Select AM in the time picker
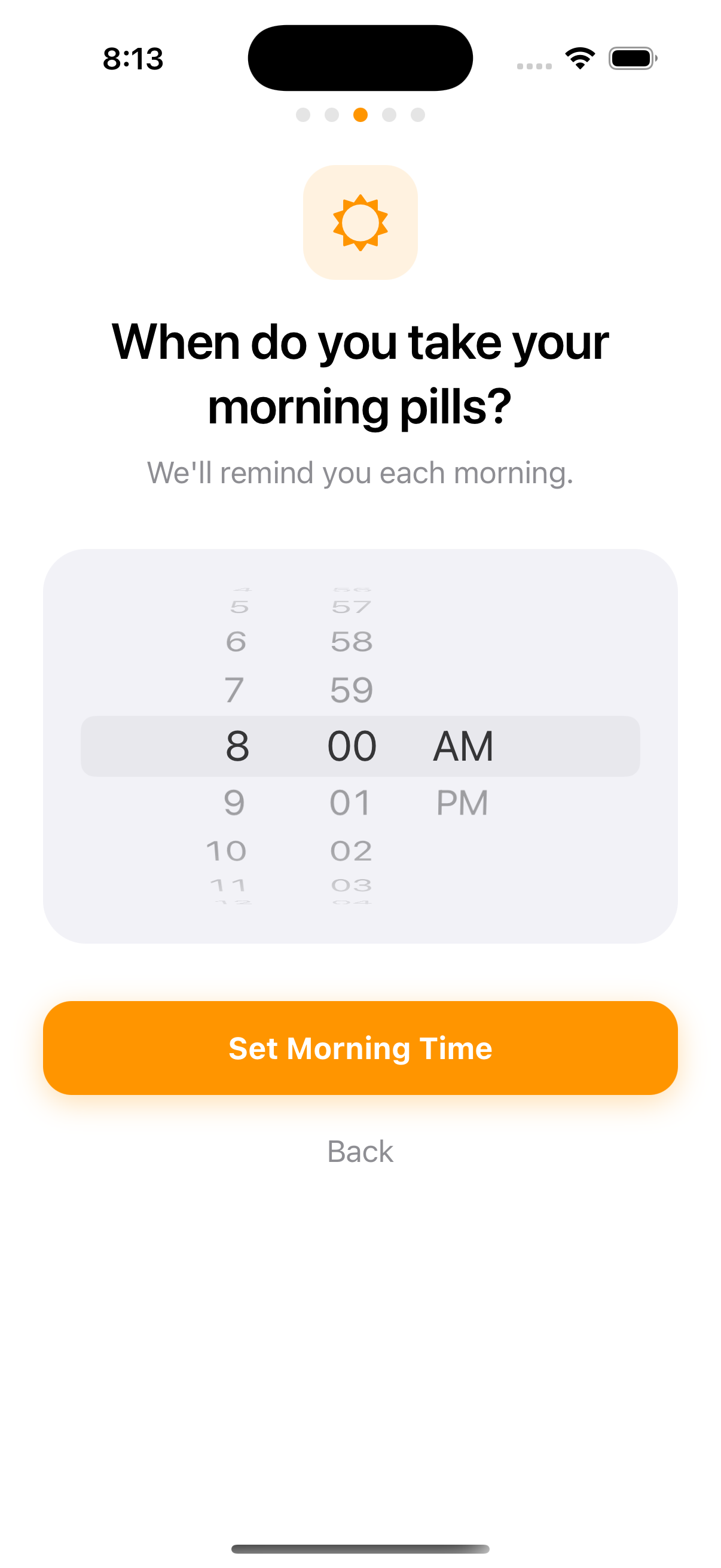 click(x=463, y=745)
